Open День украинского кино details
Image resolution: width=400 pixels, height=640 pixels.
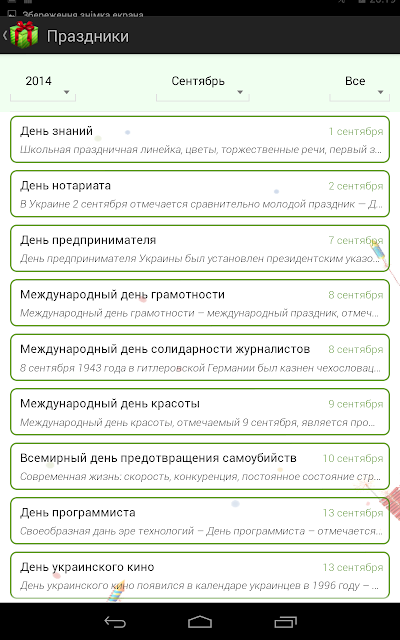point(200,576)
